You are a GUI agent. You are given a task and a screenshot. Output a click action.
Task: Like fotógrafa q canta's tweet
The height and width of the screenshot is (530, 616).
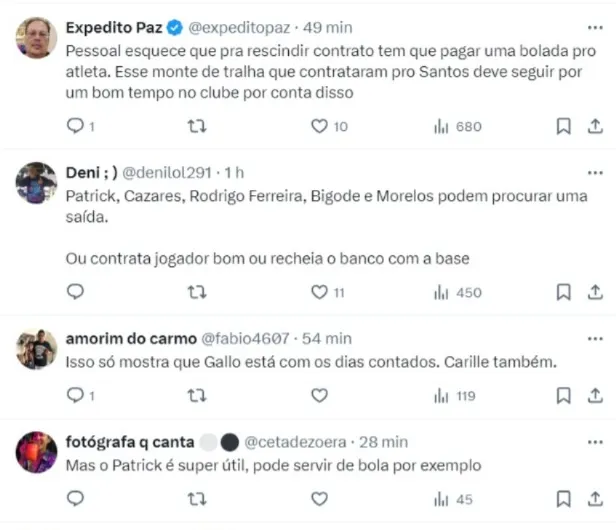pyautogui.click(x=319, y=498)
